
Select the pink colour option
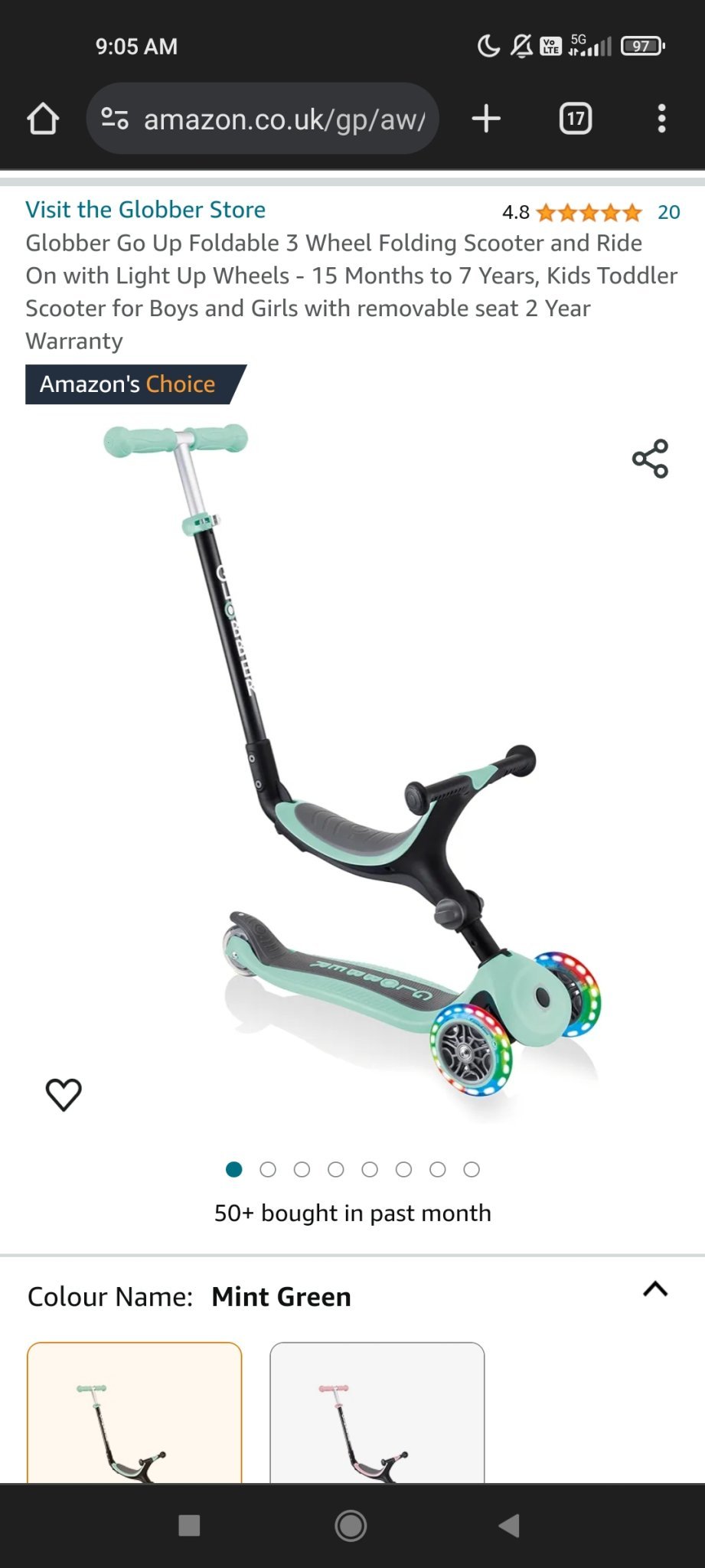coord(377,1412)
